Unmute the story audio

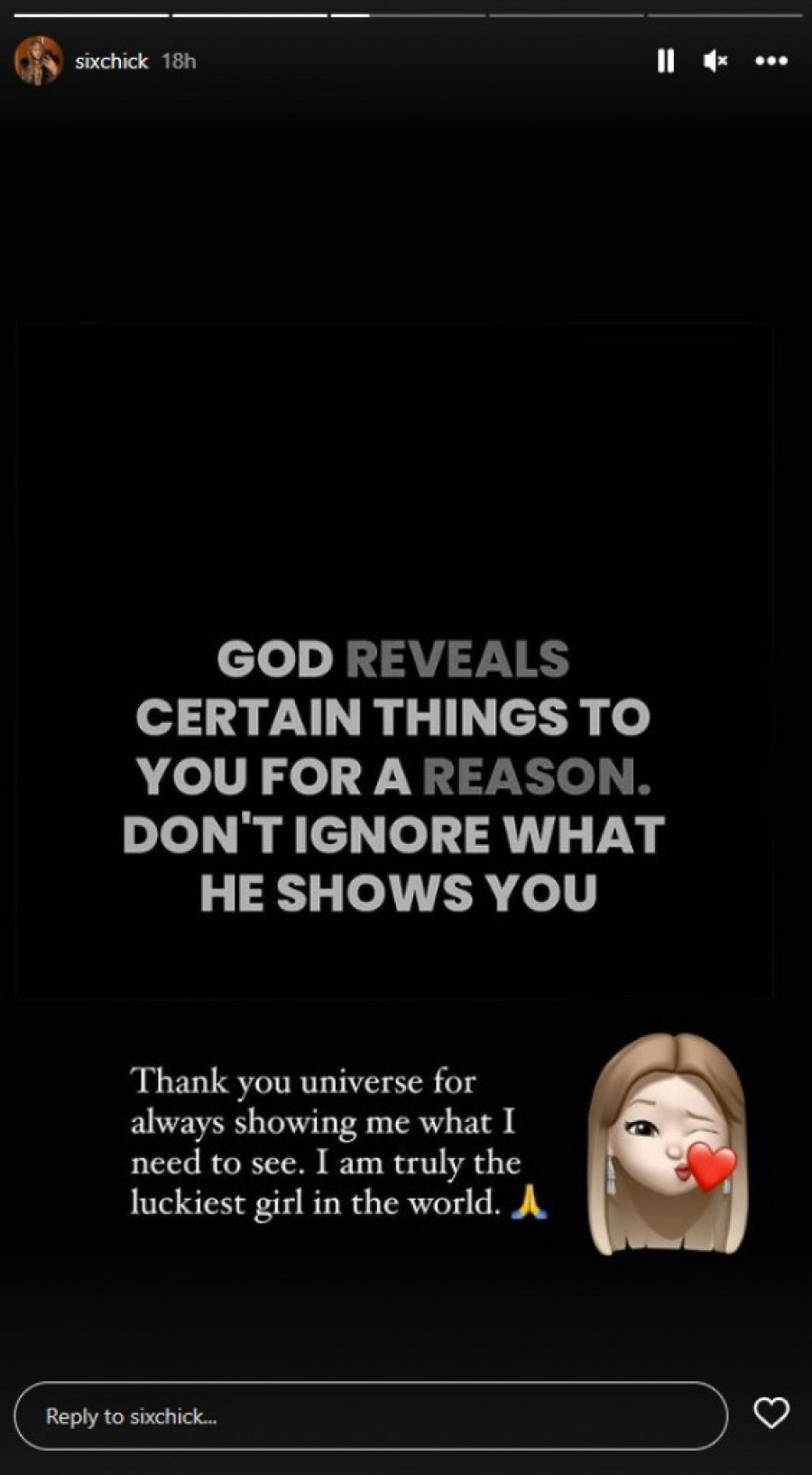click(x=715, y=60)
